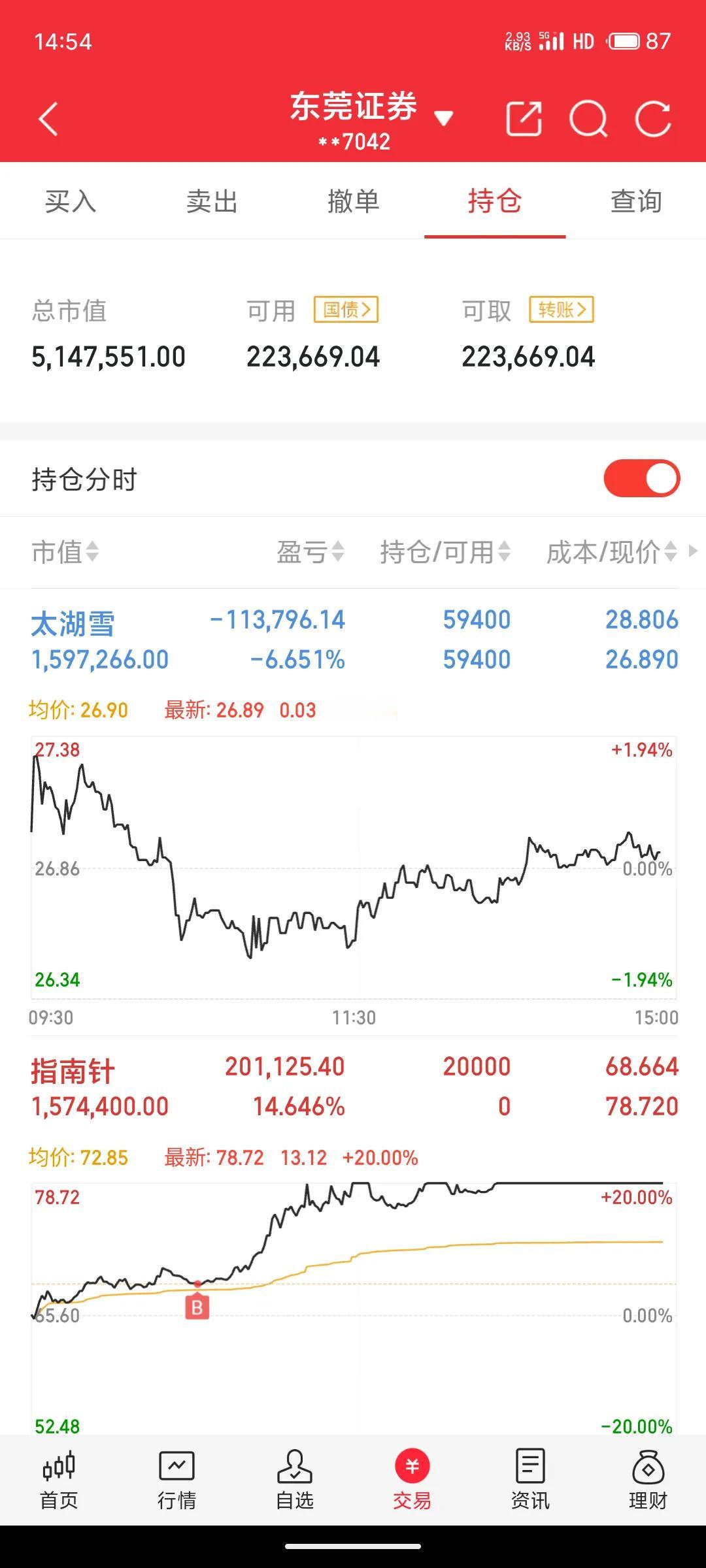Go to 首页 in bottom navigation
The height and width of the screenshot is (1568, 706).
pyautogui.click(x=59, y=1480)
